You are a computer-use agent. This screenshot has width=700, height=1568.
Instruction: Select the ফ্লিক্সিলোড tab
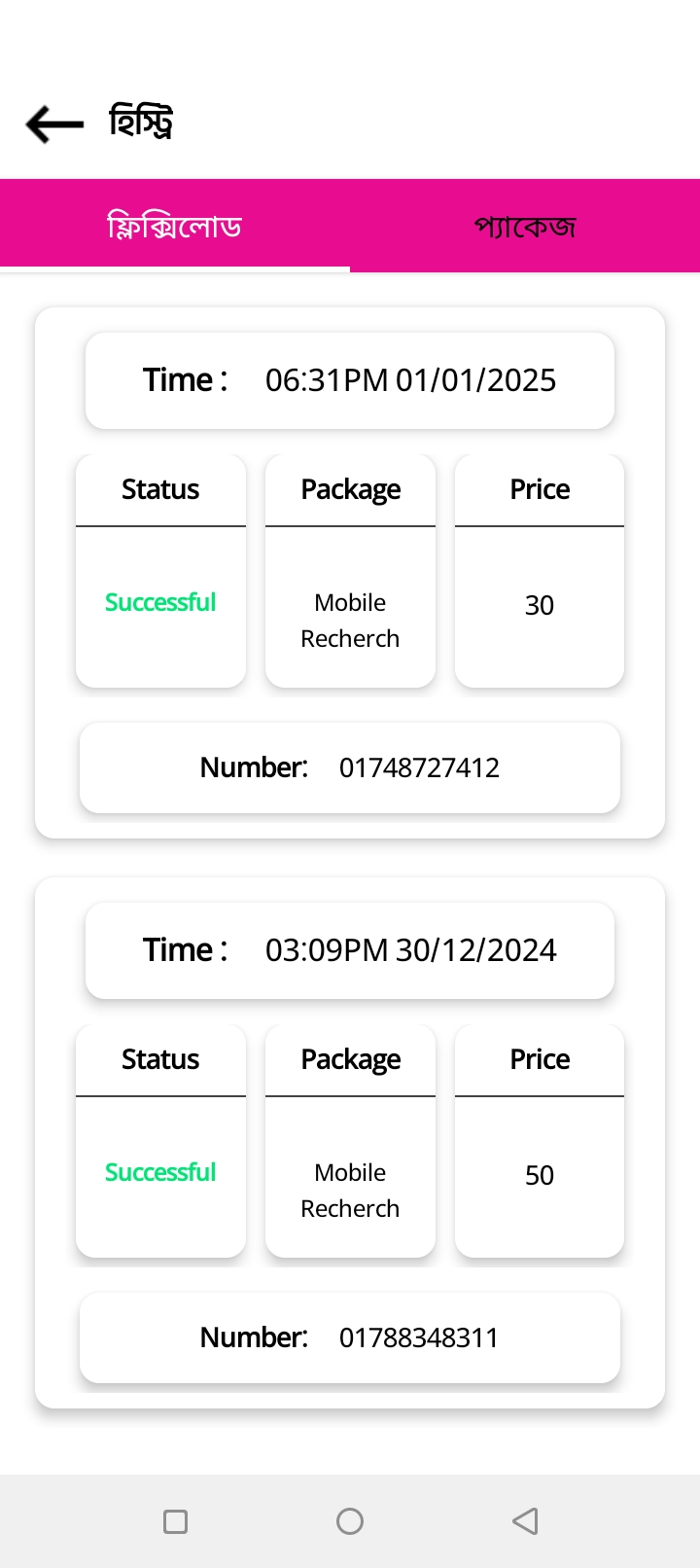pyautogui.click(x=175, y=227)
